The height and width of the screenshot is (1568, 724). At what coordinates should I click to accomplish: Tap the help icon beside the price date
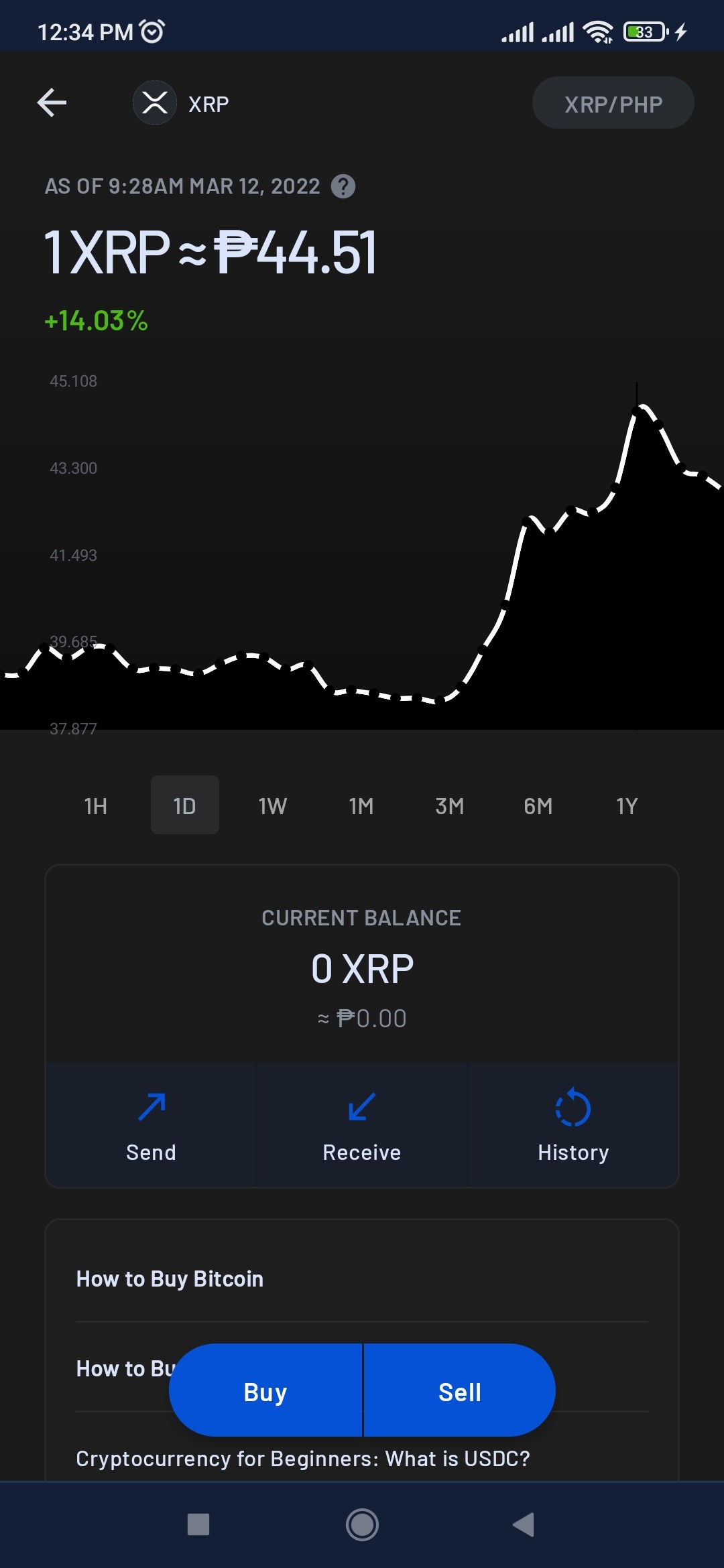(343, 186)
